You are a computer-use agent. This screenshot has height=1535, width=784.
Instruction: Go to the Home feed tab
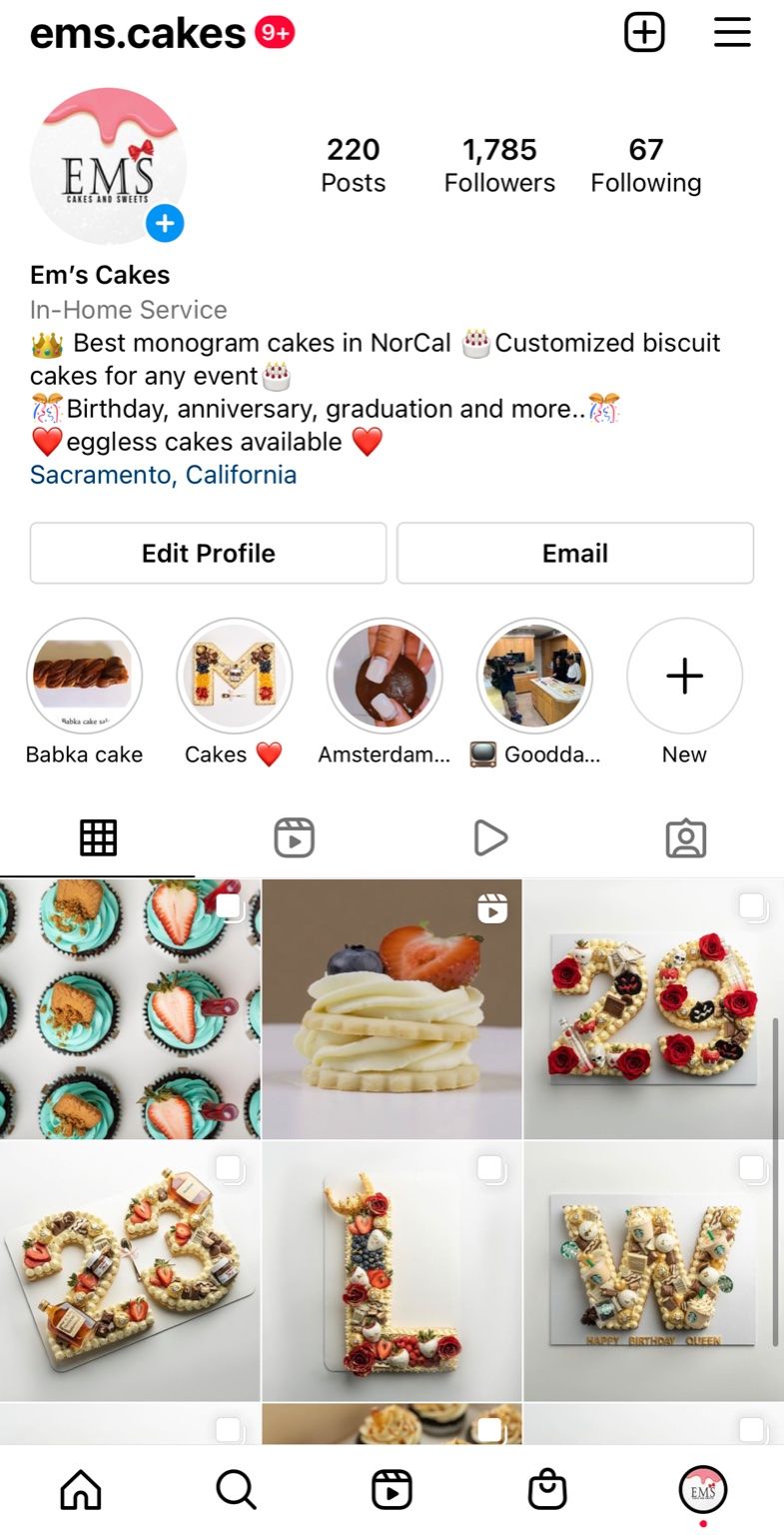[81, 1490]
